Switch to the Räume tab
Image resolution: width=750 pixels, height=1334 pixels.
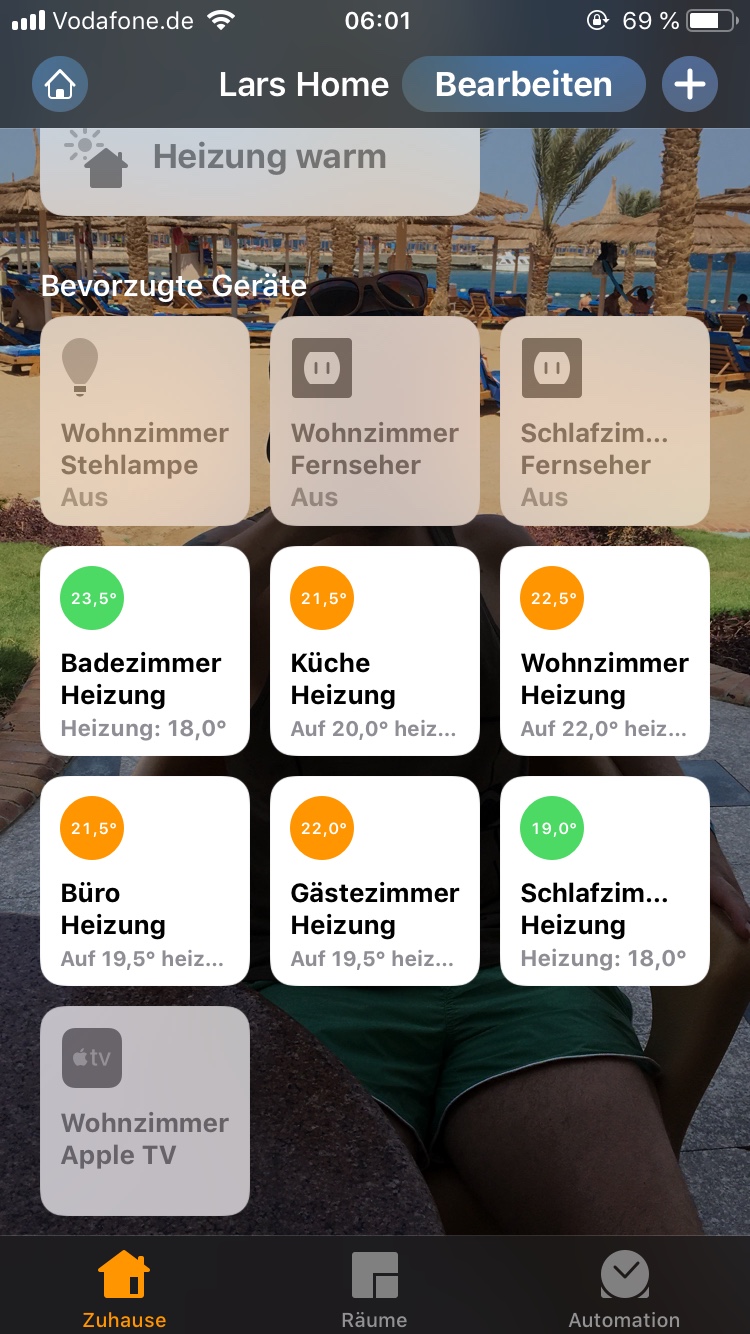point(375,1289)
